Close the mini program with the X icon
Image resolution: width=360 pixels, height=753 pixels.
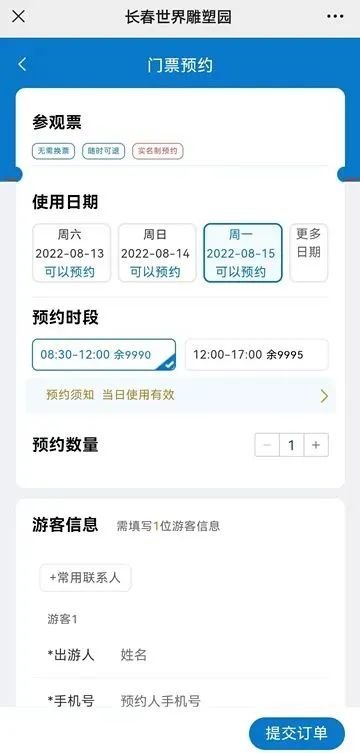tap(19, 16)
